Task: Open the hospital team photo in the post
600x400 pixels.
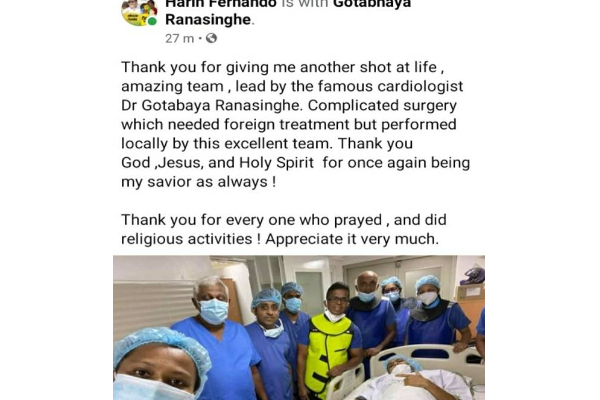Action: (298, 327)
